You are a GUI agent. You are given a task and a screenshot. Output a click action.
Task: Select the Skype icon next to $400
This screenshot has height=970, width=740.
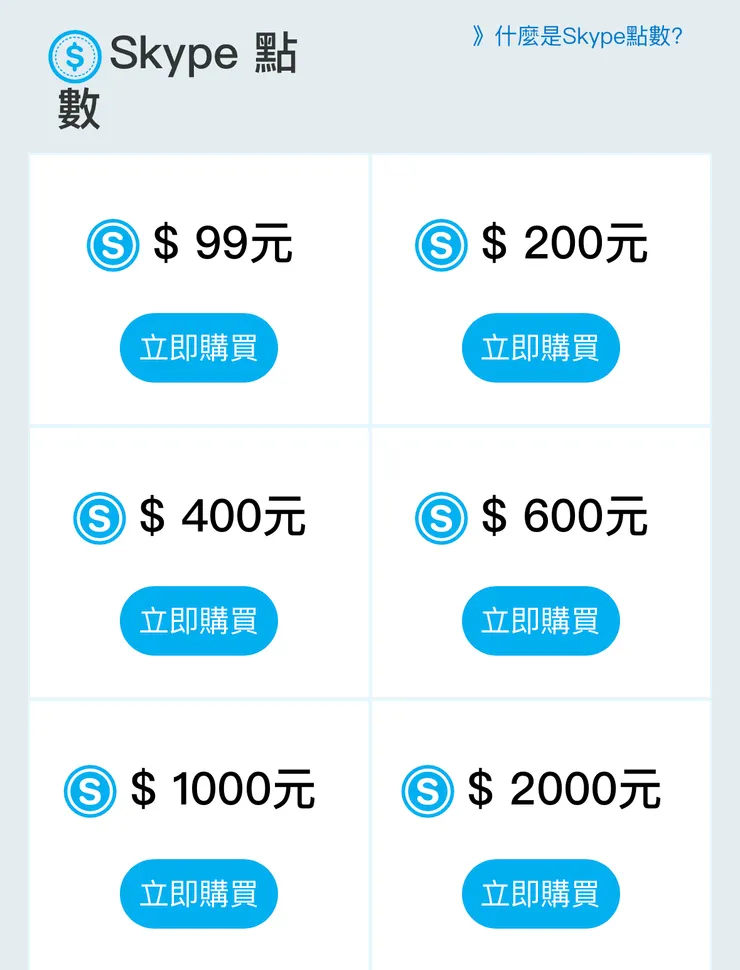click(x=99, y=517)
